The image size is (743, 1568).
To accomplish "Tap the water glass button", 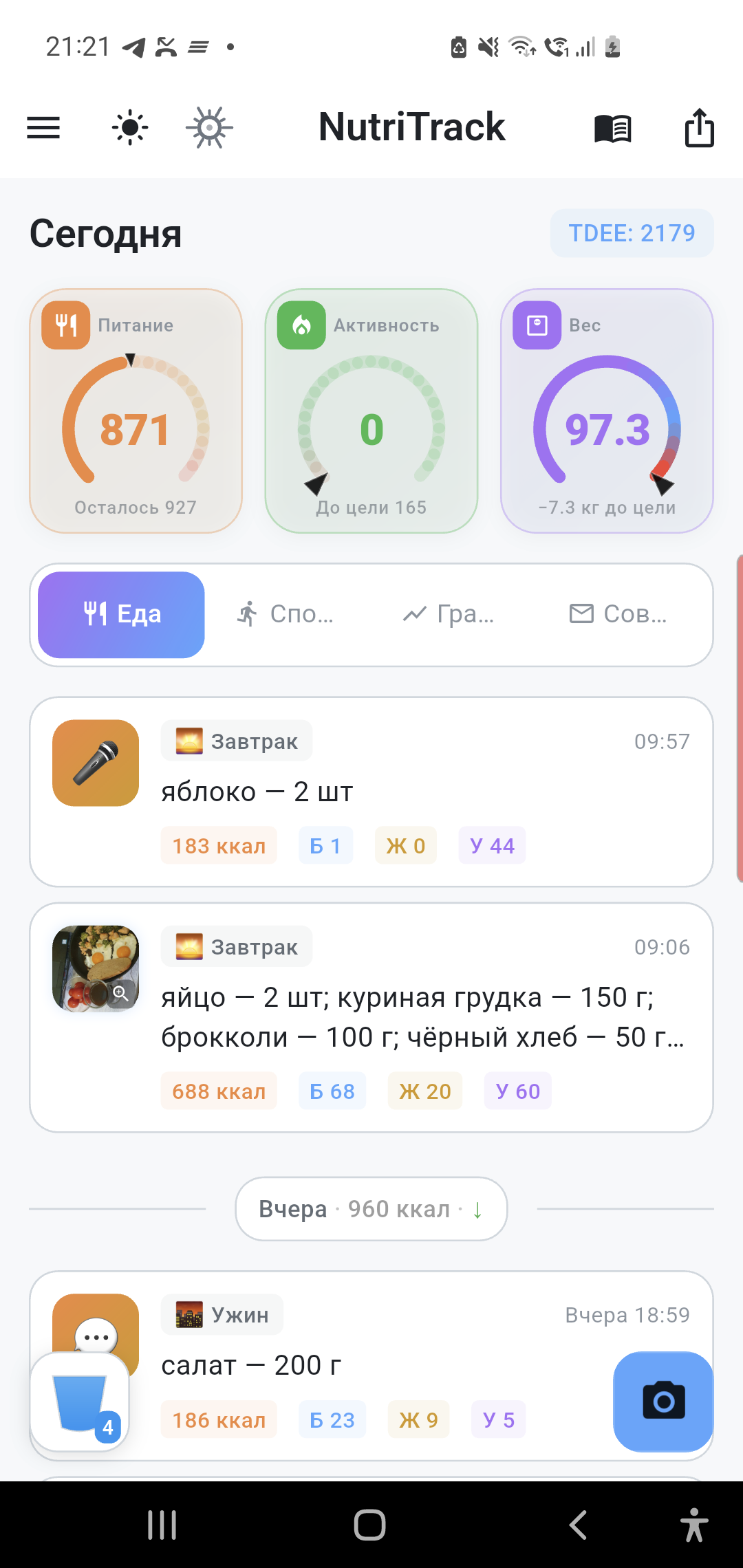I will tap(80, 1402).
